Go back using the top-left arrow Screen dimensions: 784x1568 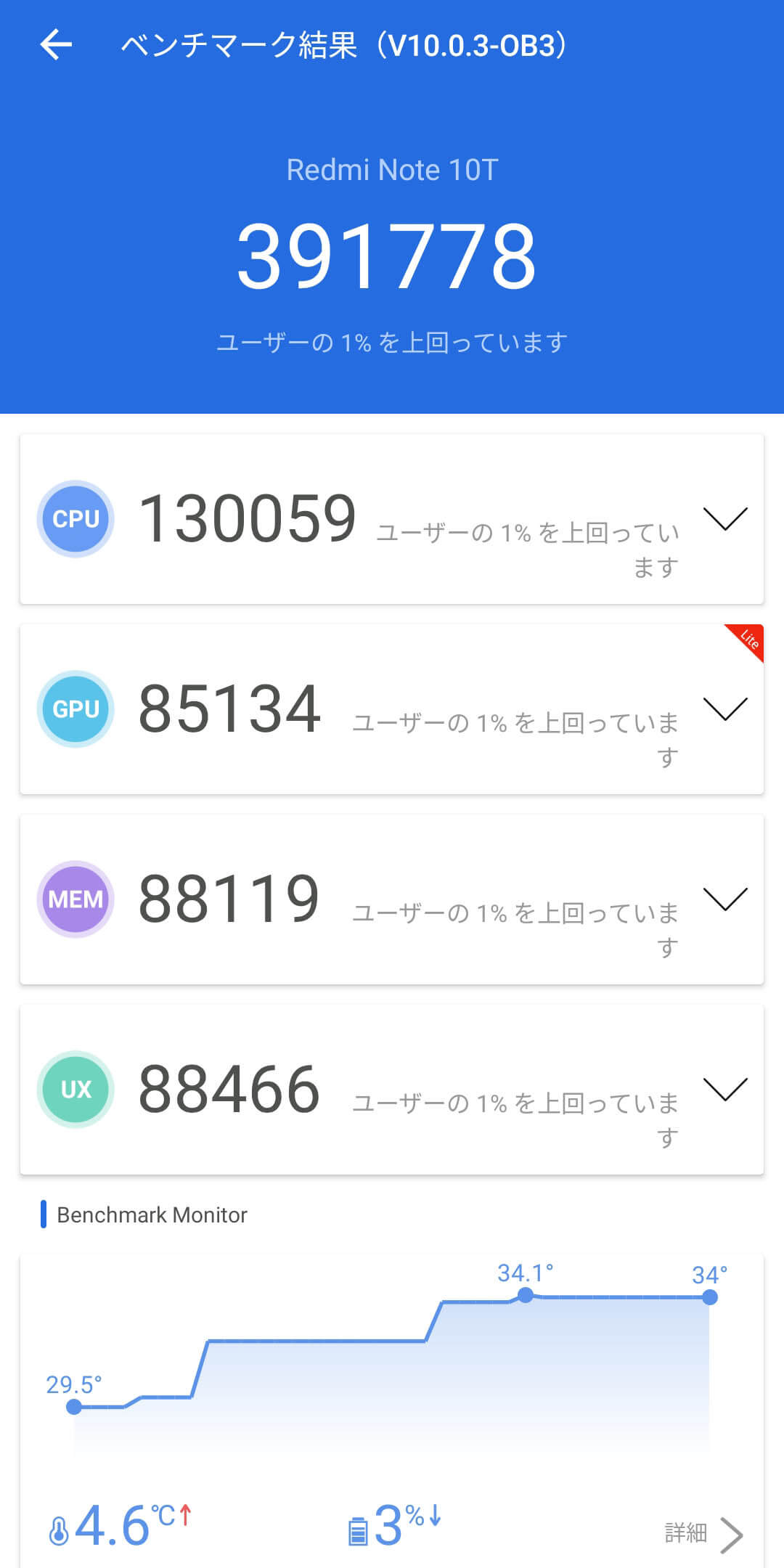(56, 45)
